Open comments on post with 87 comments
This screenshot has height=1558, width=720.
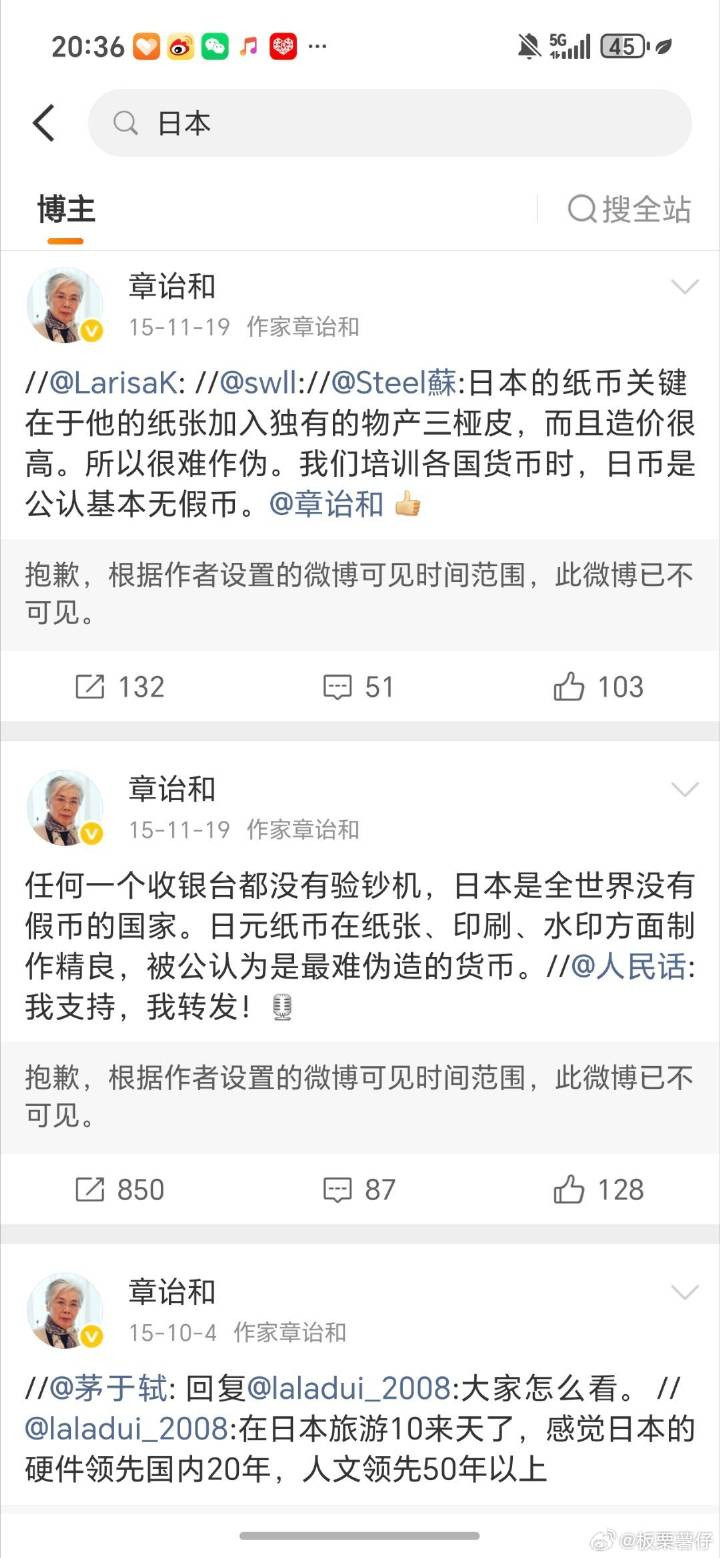pyautogui.click(x=359, y=1190)
